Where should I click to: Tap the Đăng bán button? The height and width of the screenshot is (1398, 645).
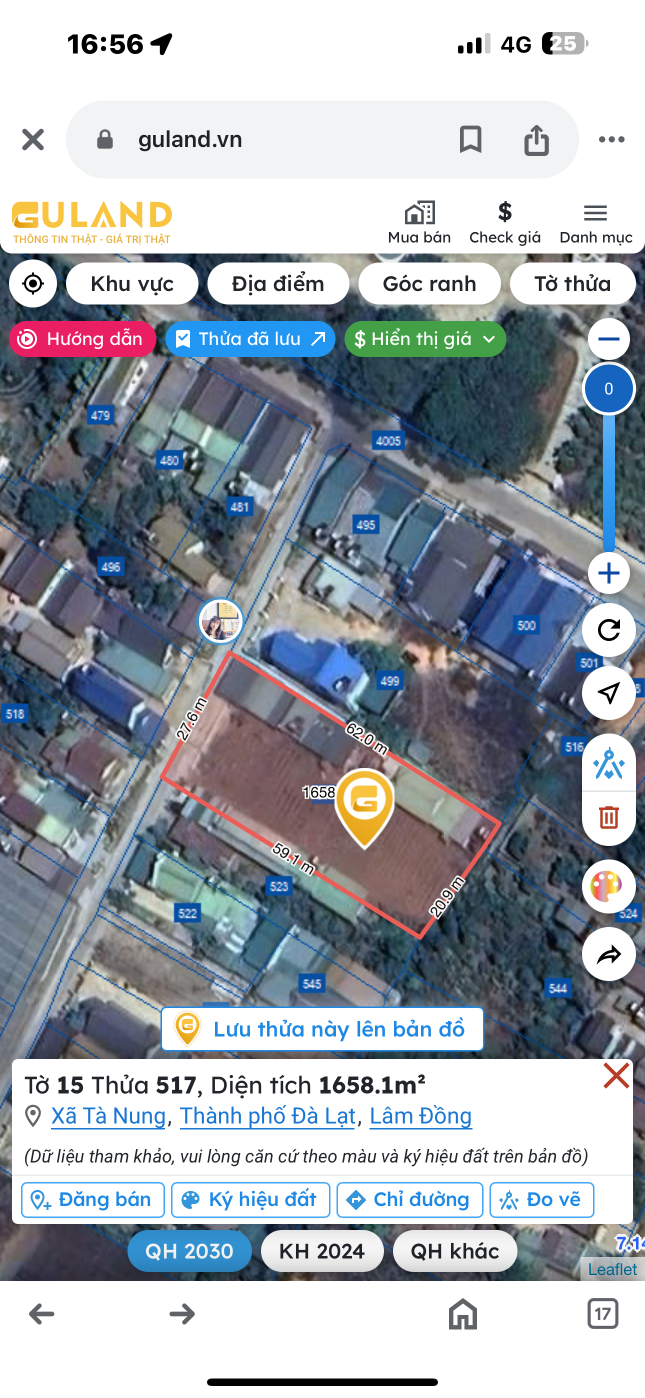point(92,1199)
